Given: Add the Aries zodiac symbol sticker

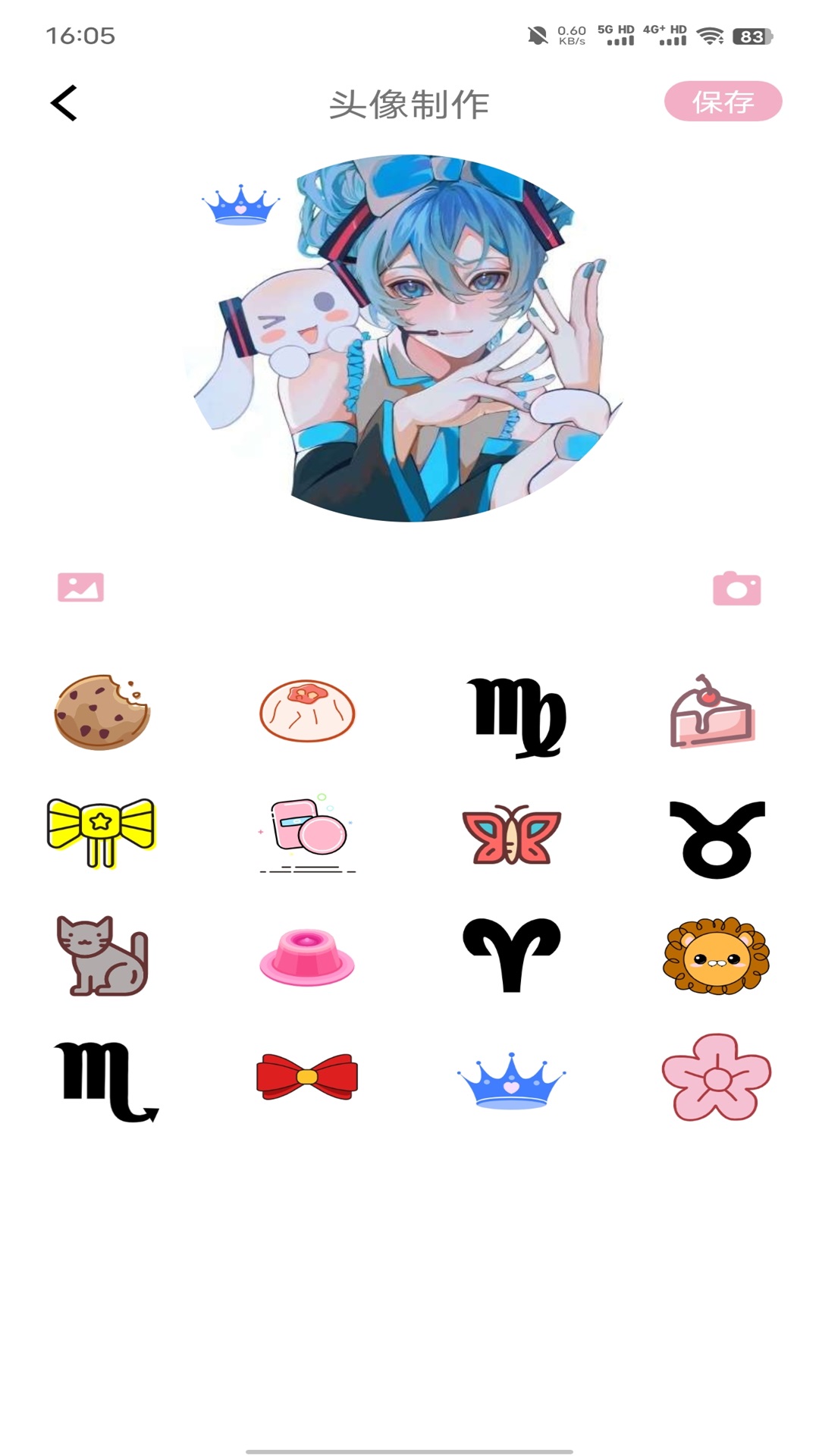Looking at the screenshot, I should coord(512,955).
